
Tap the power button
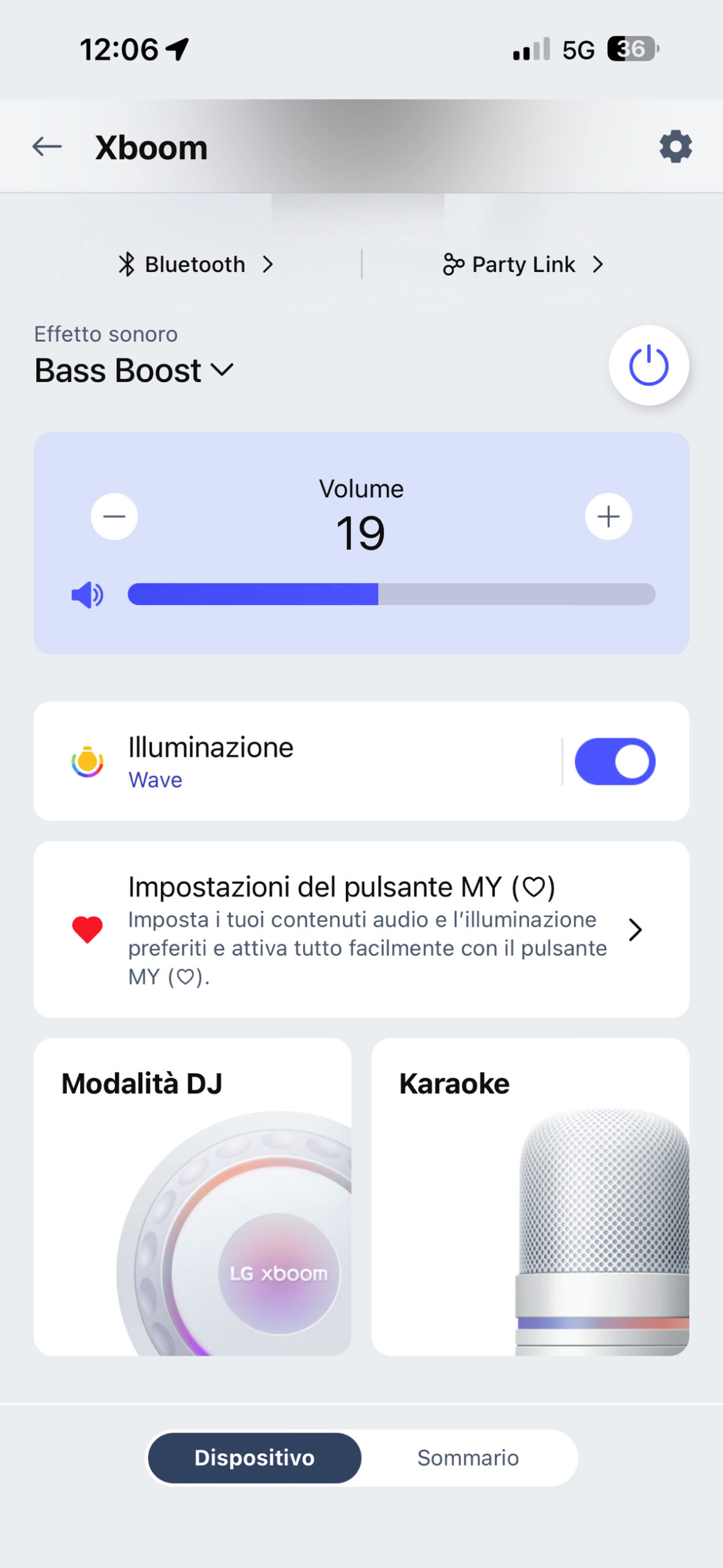click(x=648, y=366)
